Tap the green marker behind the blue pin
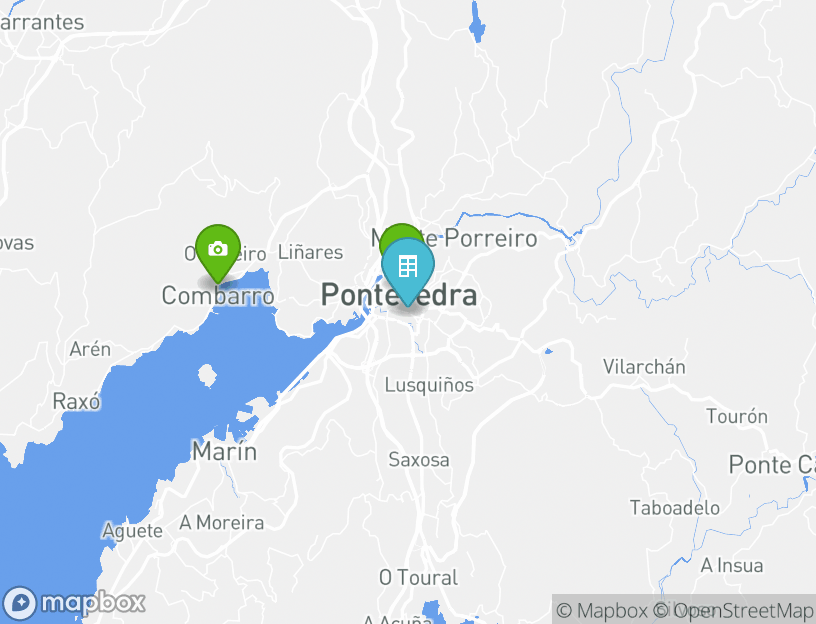816x624 pixels. (x=392, y=236)
